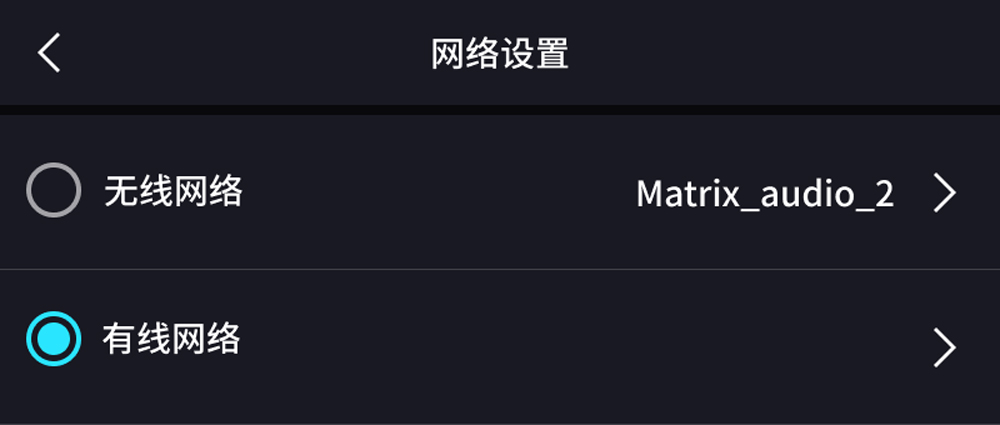Viewport: 1000px width, 425px height.
Task: Go back from 网络设置 screen
Action: point(49,52)
